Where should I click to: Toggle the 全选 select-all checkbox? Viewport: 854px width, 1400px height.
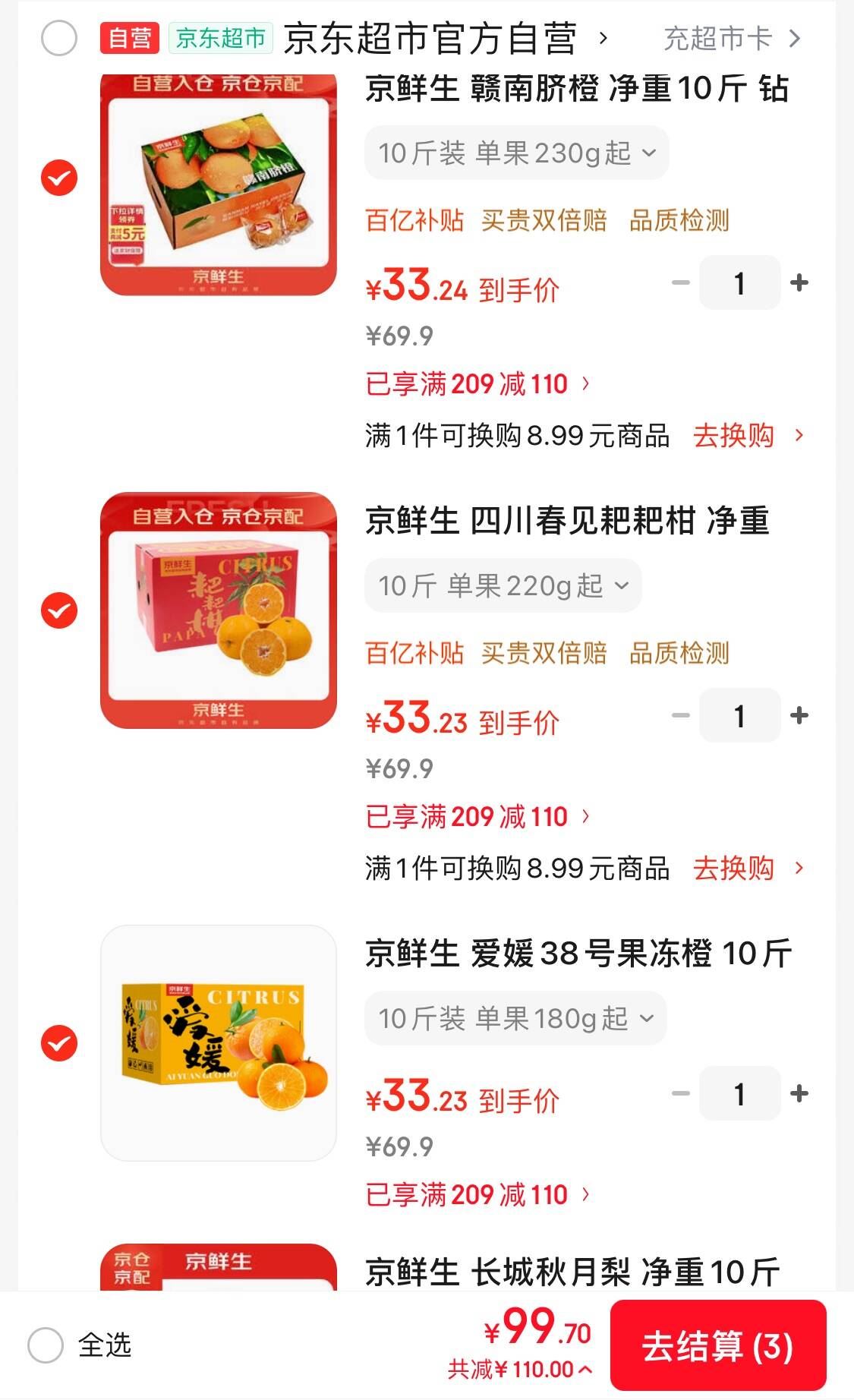46,1345
